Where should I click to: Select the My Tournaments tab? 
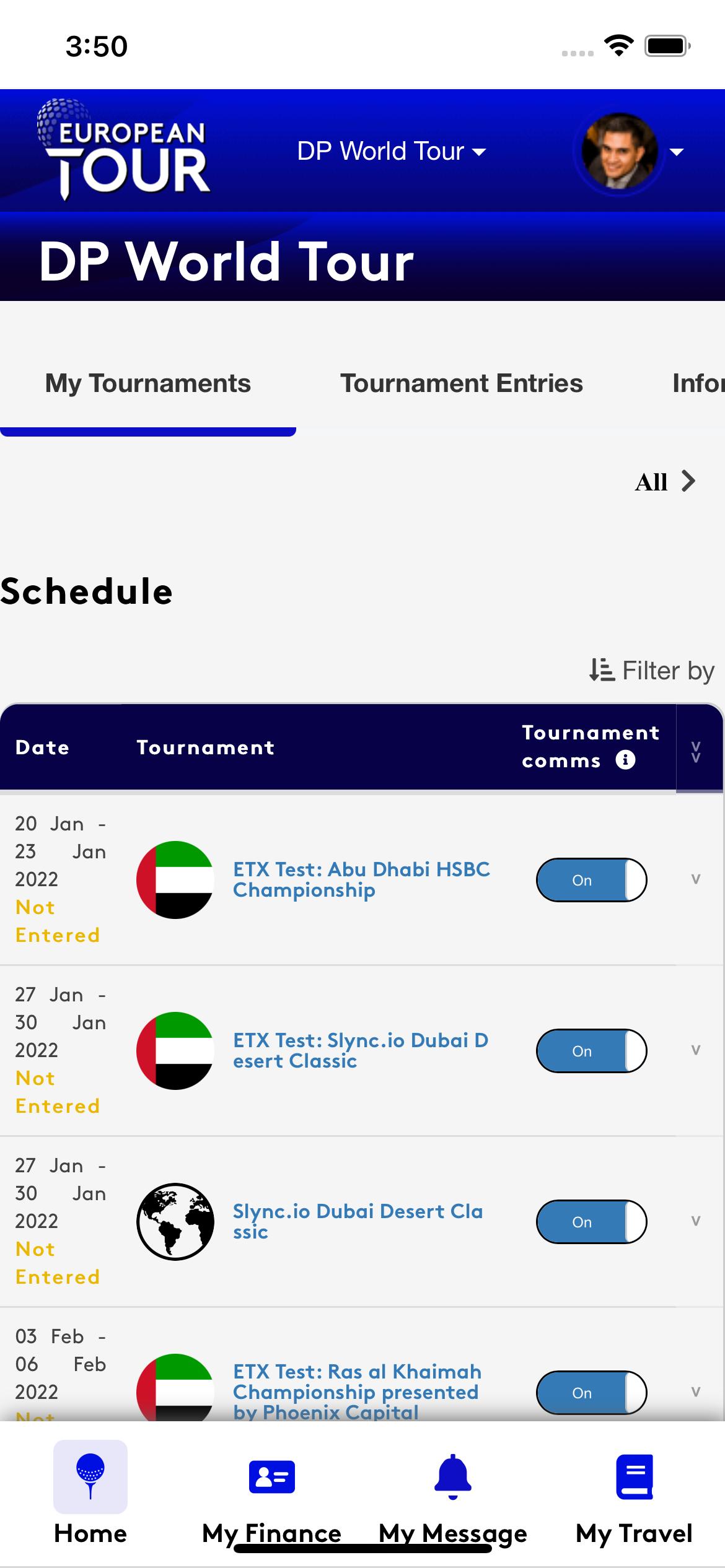coord(147,383)
